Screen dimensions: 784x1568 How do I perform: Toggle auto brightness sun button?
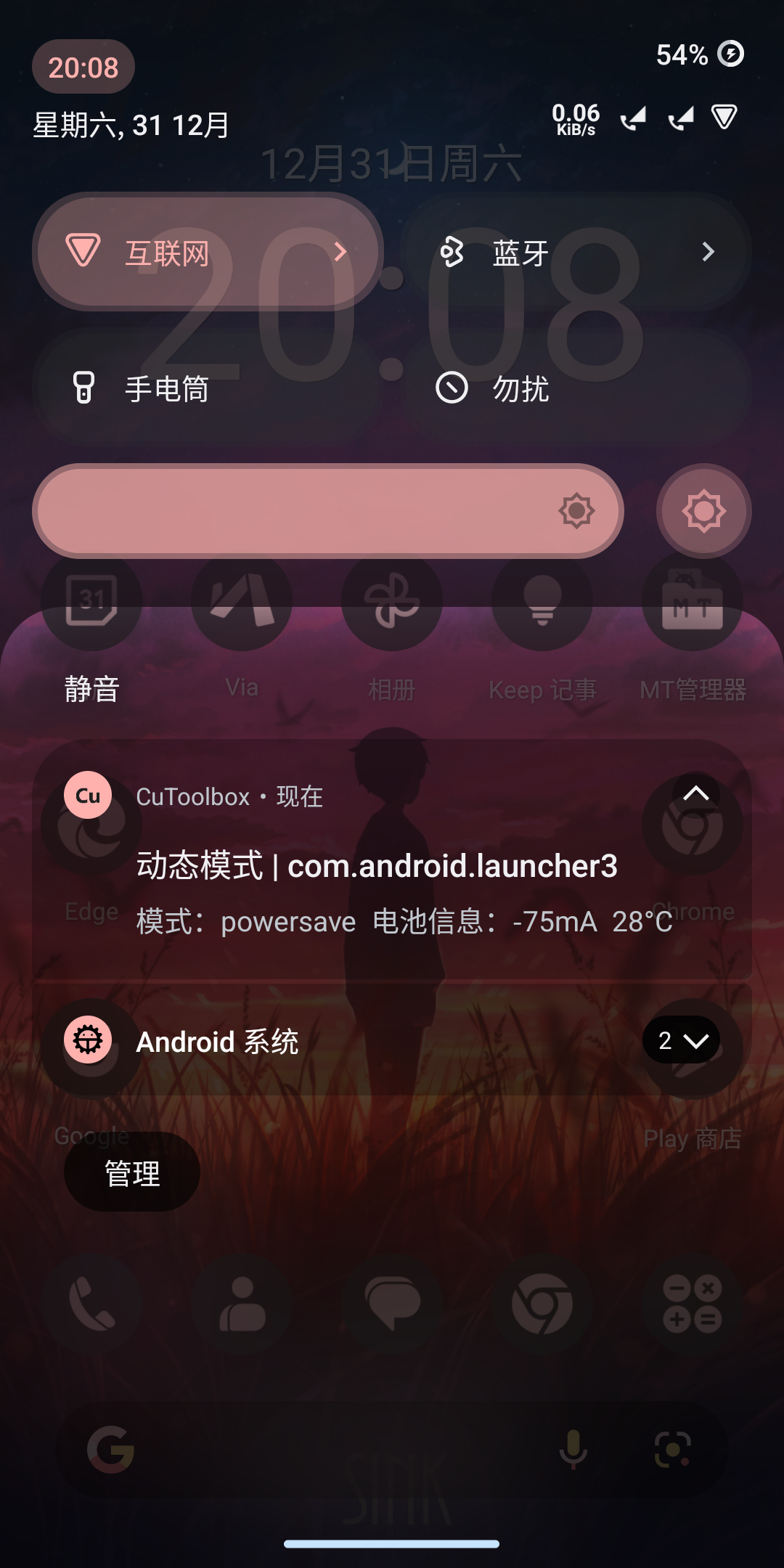[x=703, y=511]
